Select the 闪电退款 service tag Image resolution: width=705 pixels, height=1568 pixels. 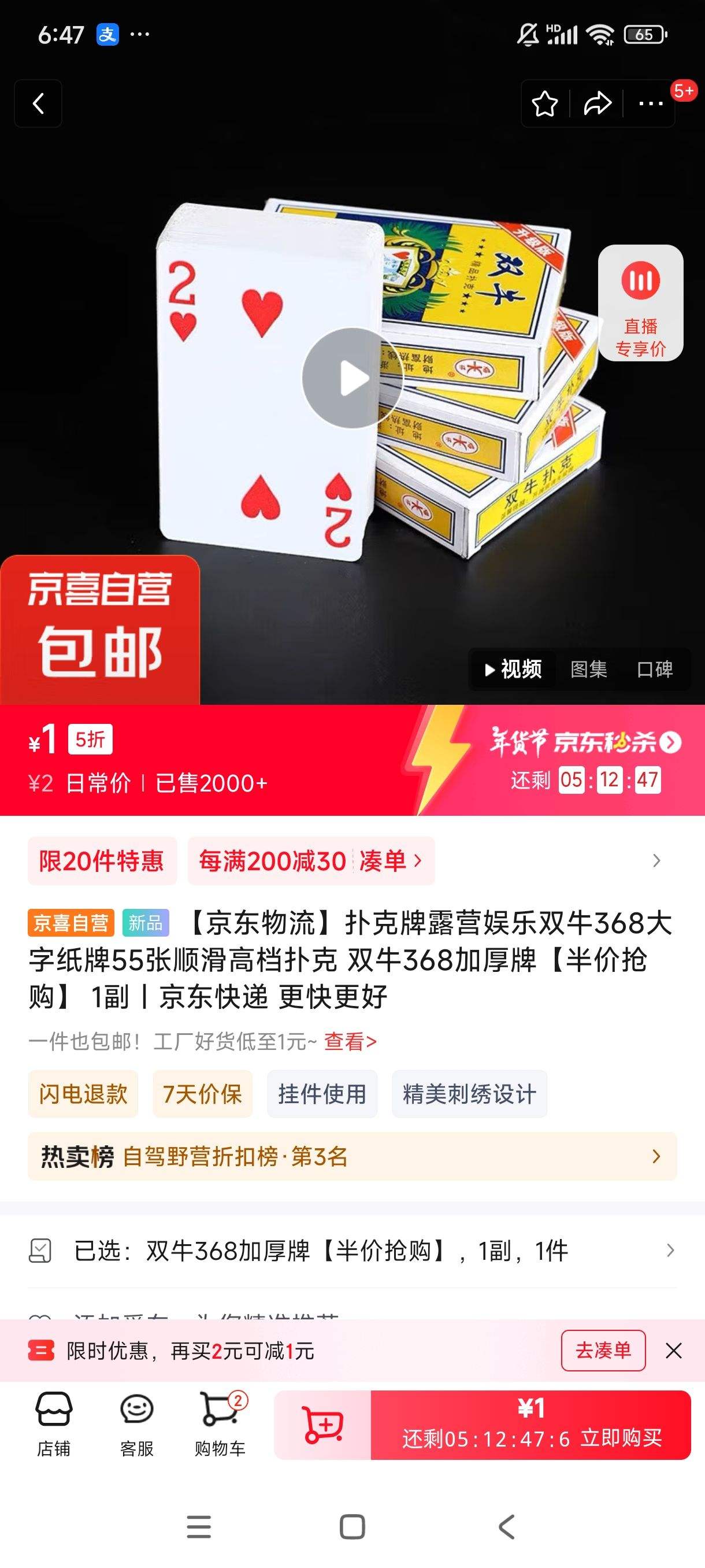click(x=83, y=1094)
